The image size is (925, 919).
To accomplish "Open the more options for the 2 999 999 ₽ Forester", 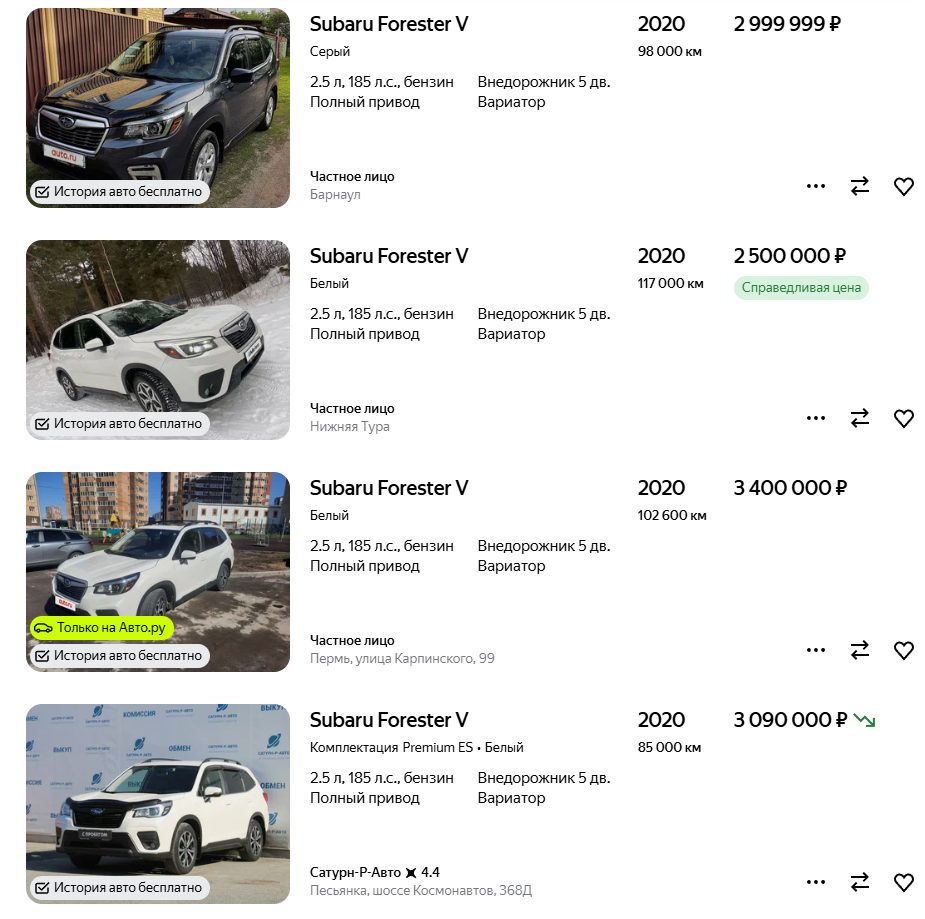I will point(816,186).
